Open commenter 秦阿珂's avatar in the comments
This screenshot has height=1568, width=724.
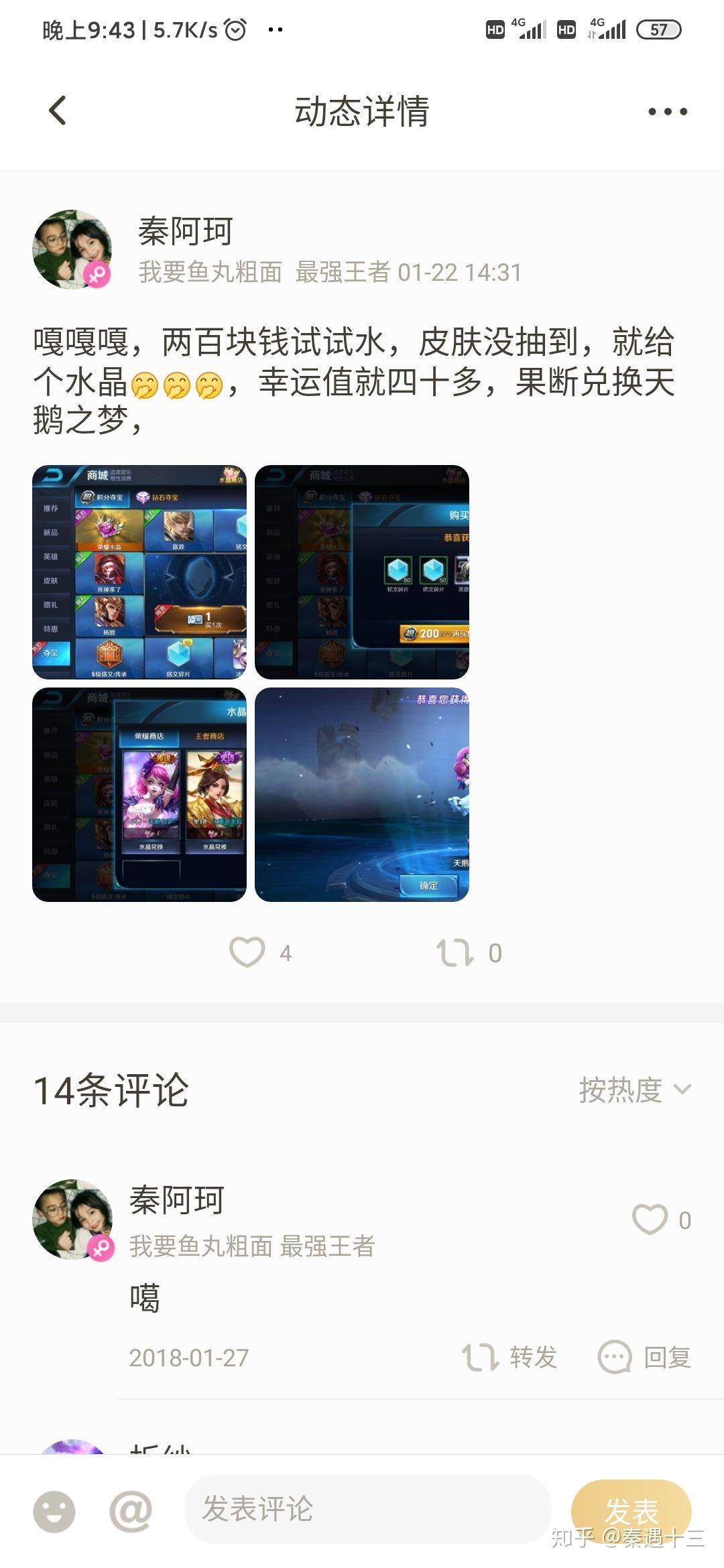72,1219
